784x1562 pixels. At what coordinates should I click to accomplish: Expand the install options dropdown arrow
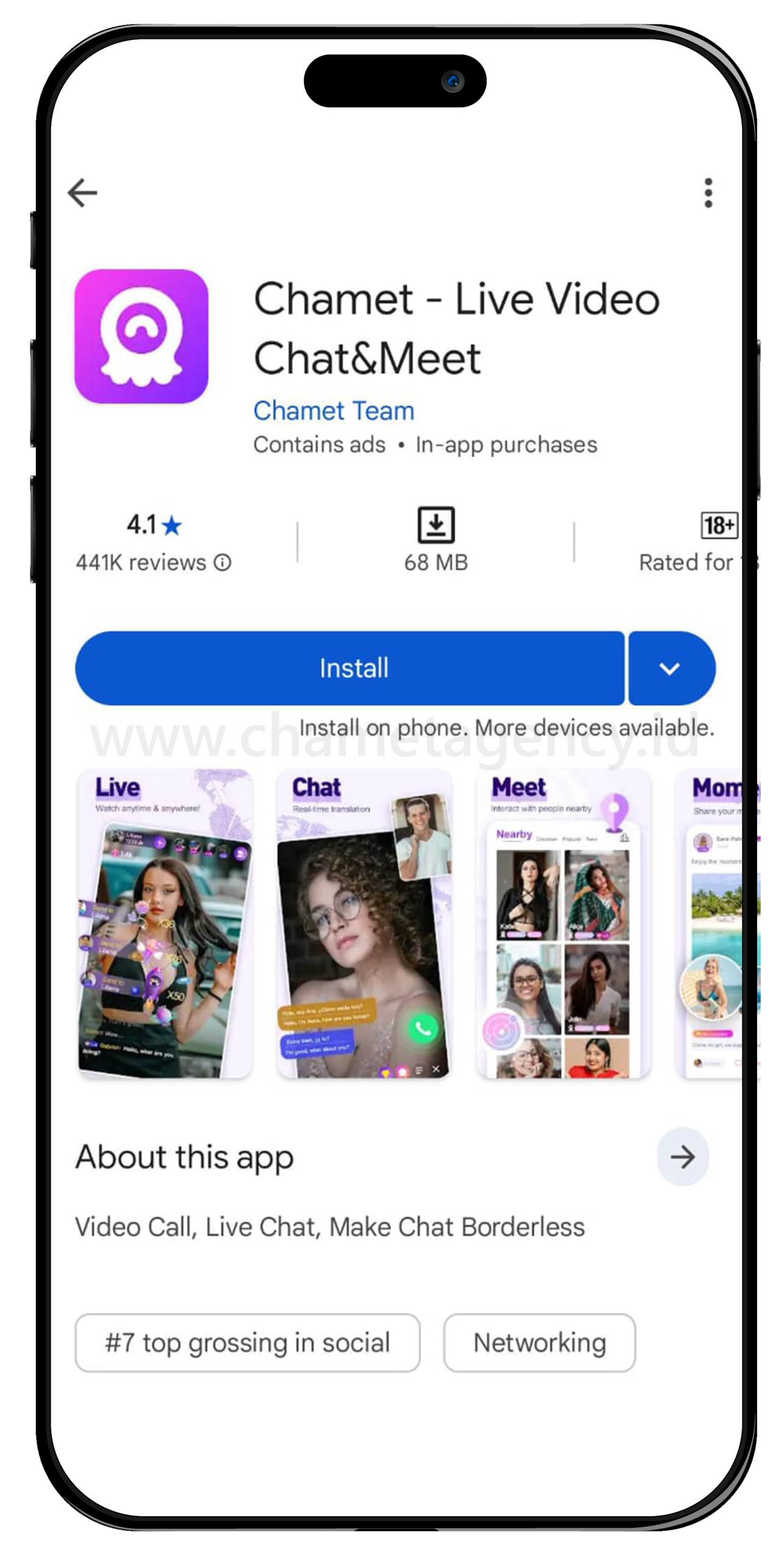pos(671,668)
